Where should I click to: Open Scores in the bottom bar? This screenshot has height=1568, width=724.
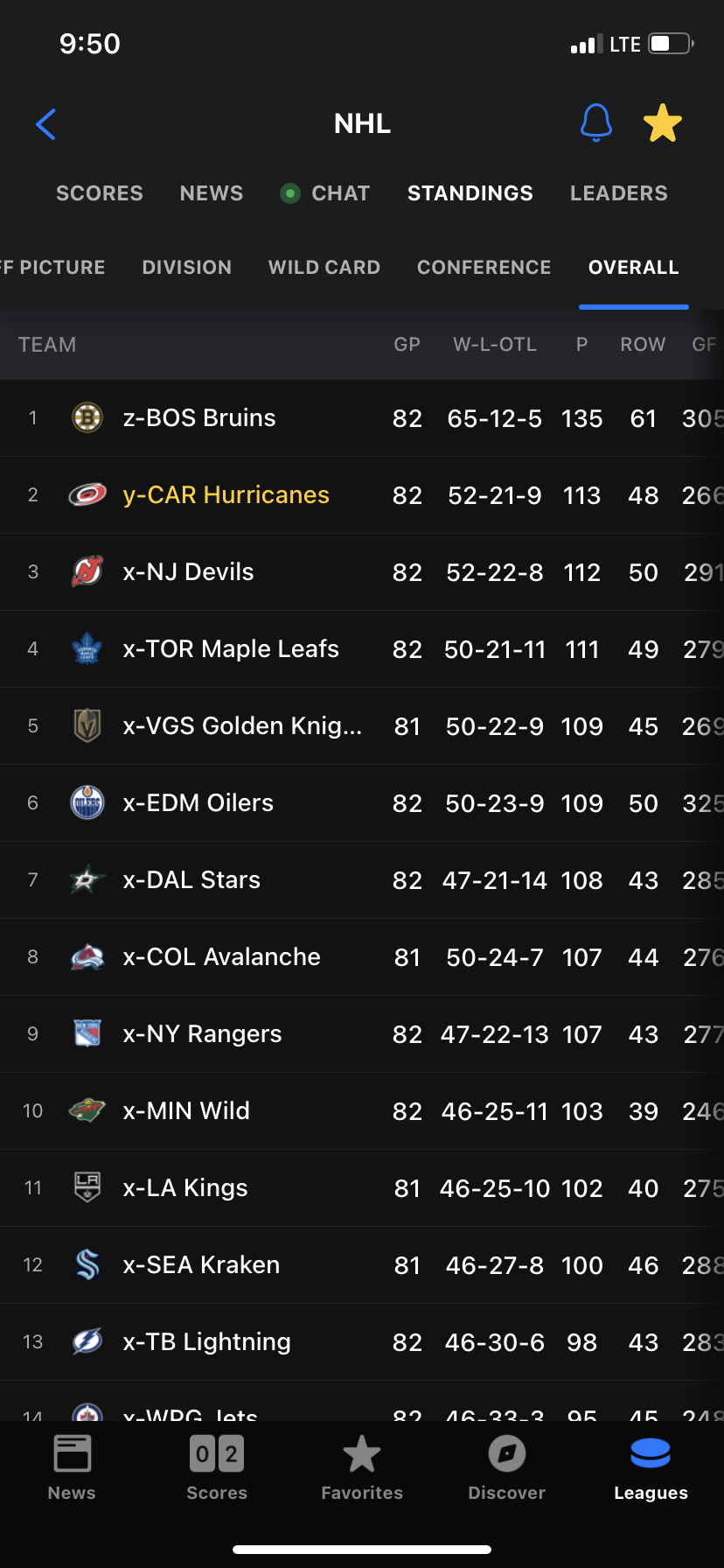(217, 1469)
